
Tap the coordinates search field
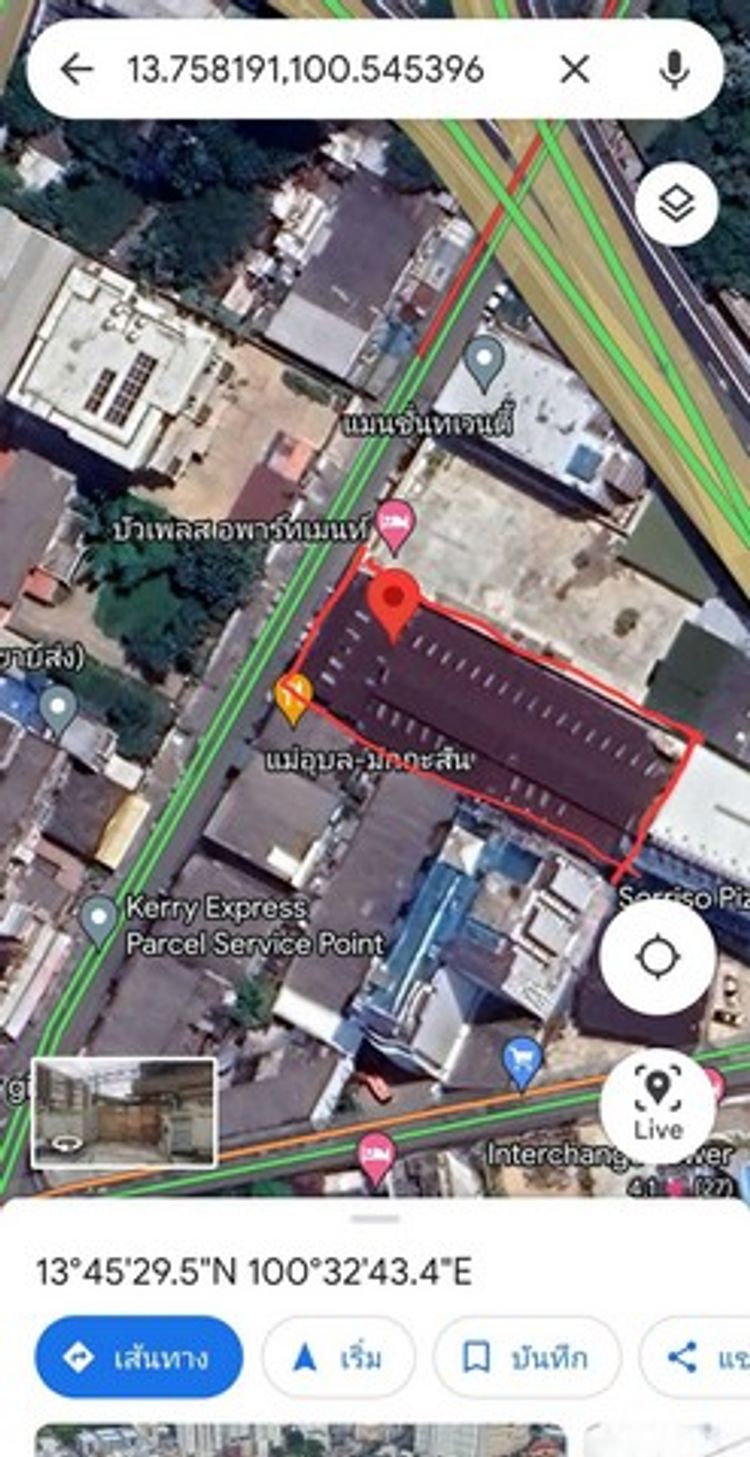[305, 69]
